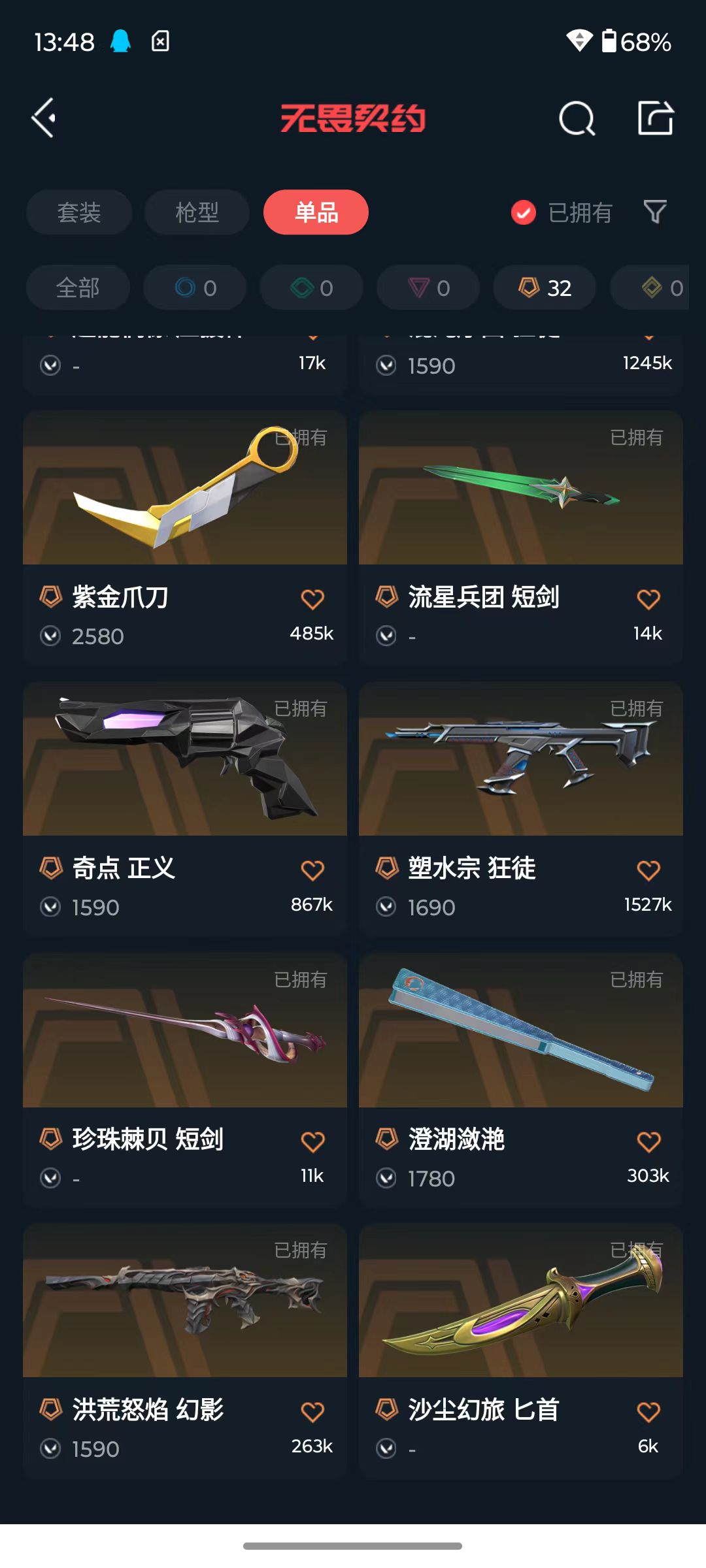The image size is (706, 1568).
Task: Tap the heart on 沙尘幻旅 匕首
Action: click(x=648, y=1412)
